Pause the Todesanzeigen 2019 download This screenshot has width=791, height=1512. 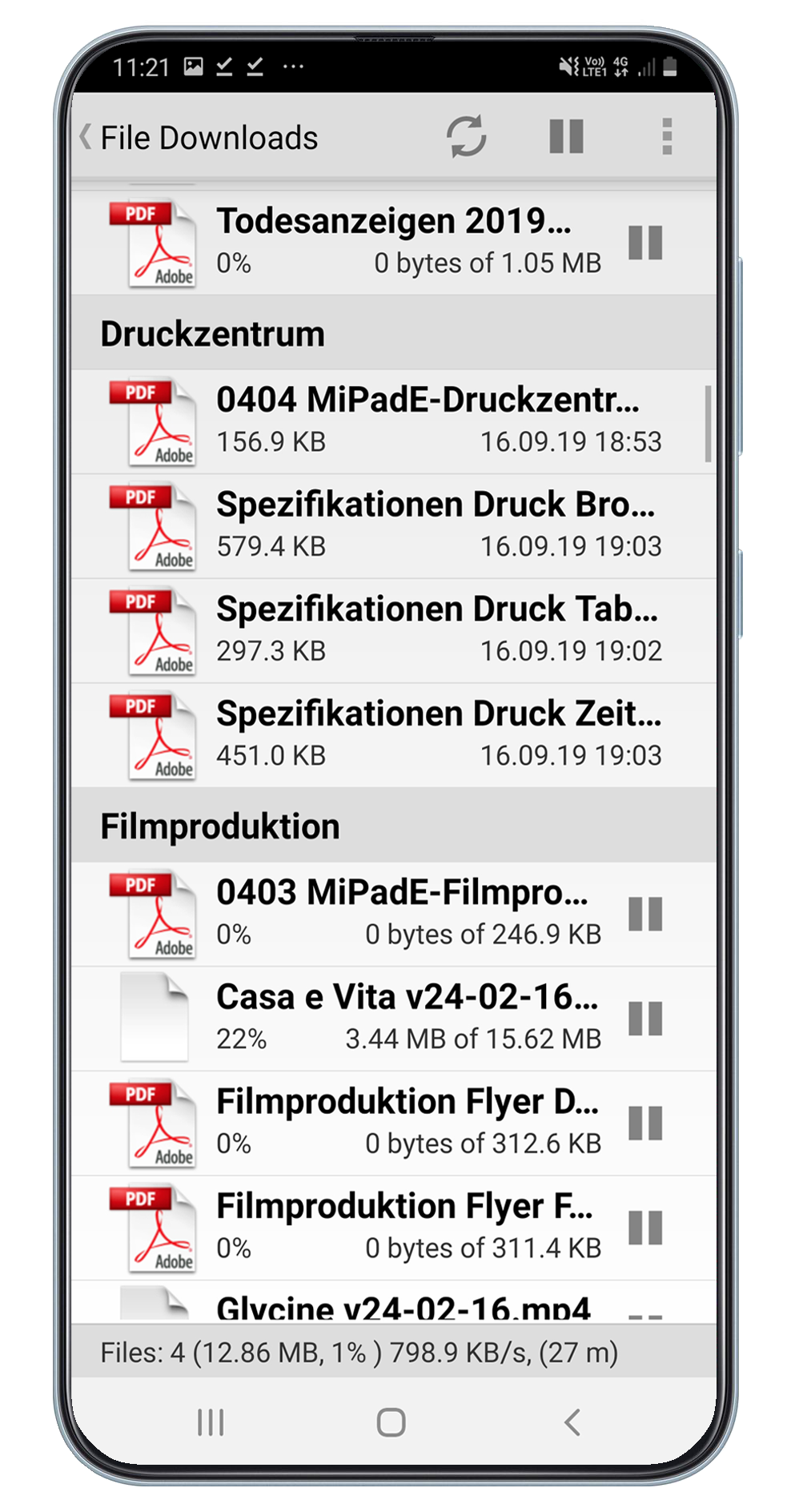pyautogui.click(x=644, y=243)
